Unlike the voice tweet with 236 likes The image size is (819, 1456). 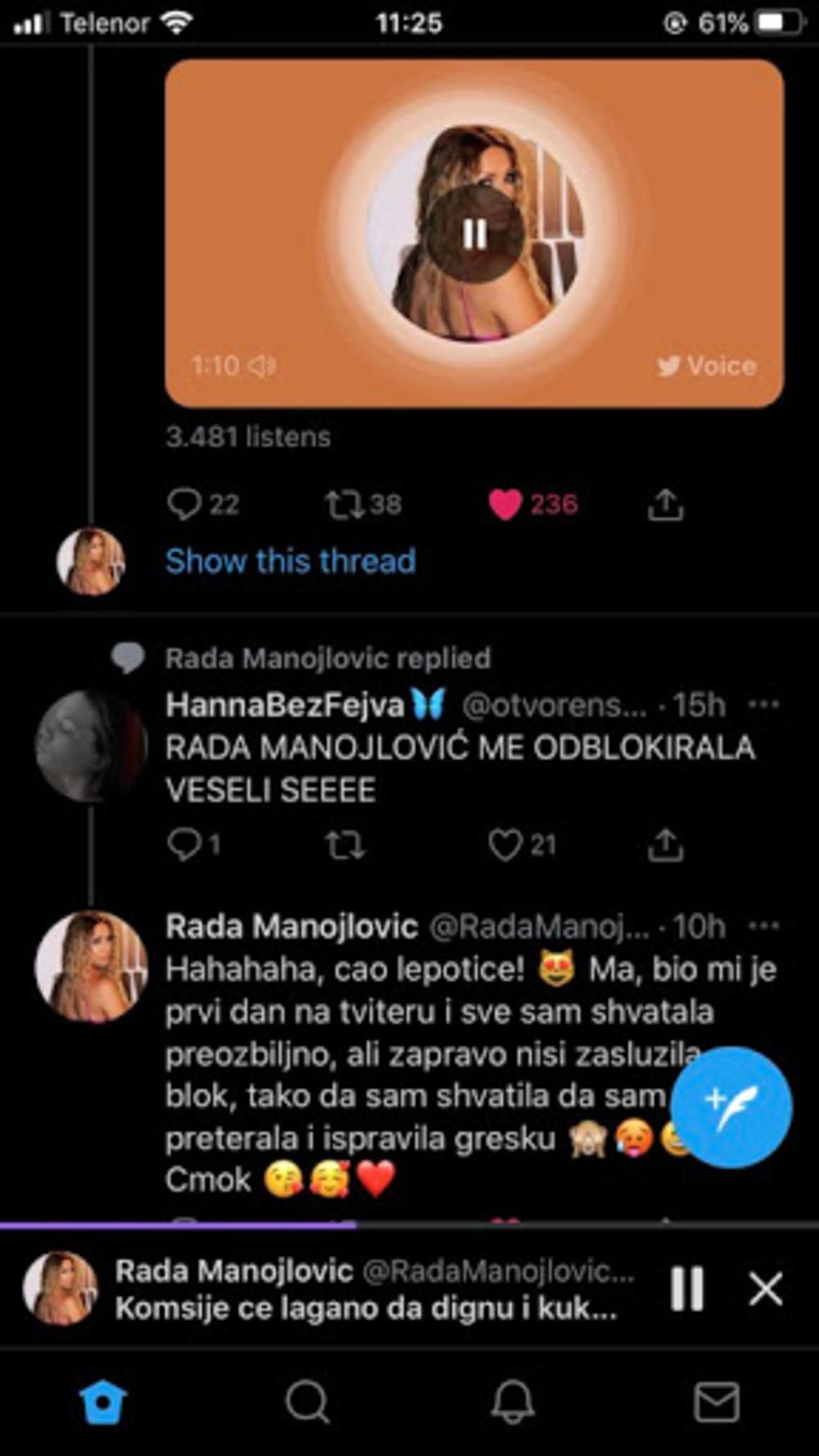click(505, 504)
